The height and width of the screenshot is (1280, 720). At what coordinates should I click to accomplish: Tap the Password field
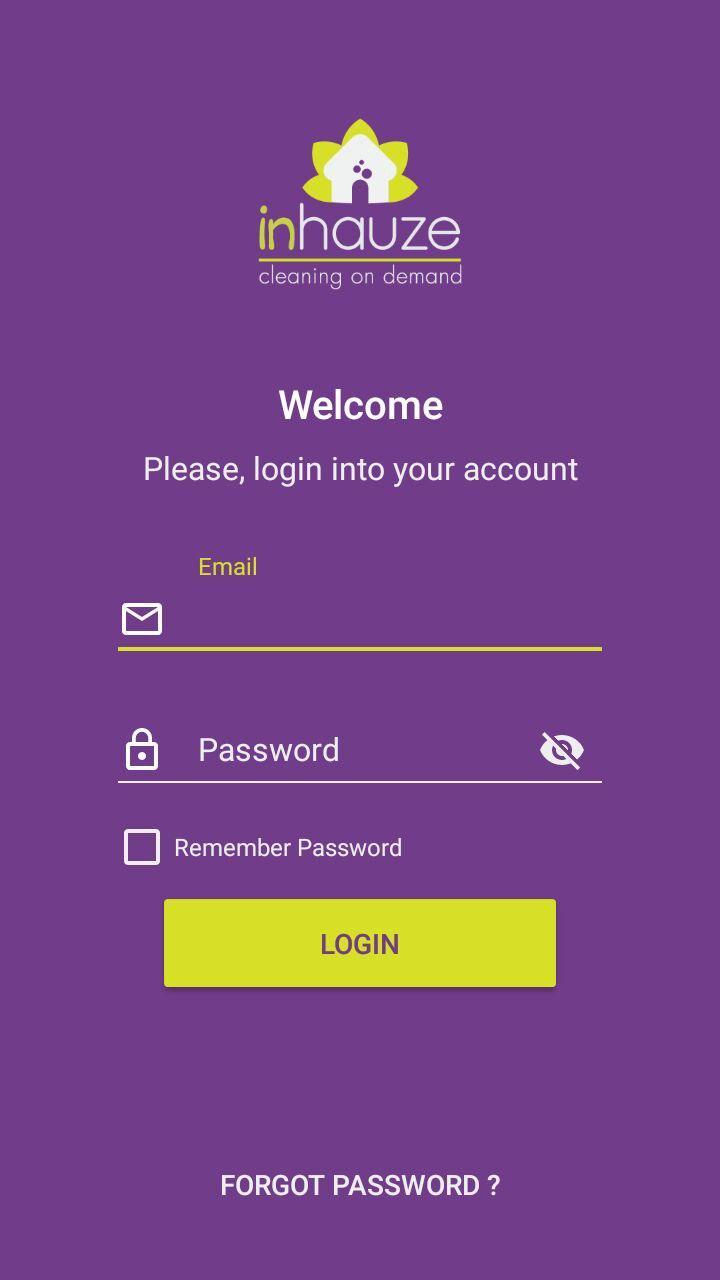(360, 750)
